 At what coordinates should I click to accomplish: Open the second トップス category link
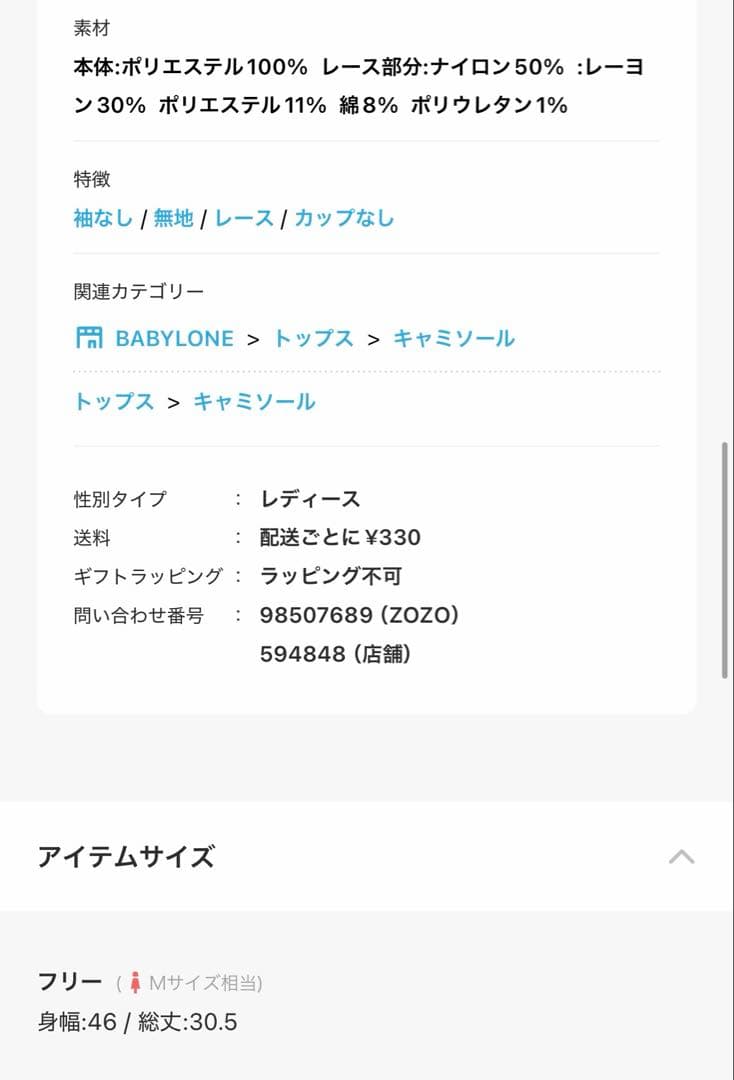(112, 401)
